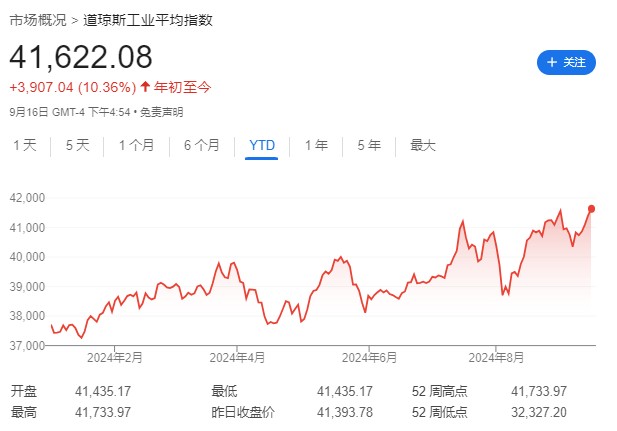Show the 1 年 chart range
The width and height of the screenshot is (617, 431).
tap(316, 145)
